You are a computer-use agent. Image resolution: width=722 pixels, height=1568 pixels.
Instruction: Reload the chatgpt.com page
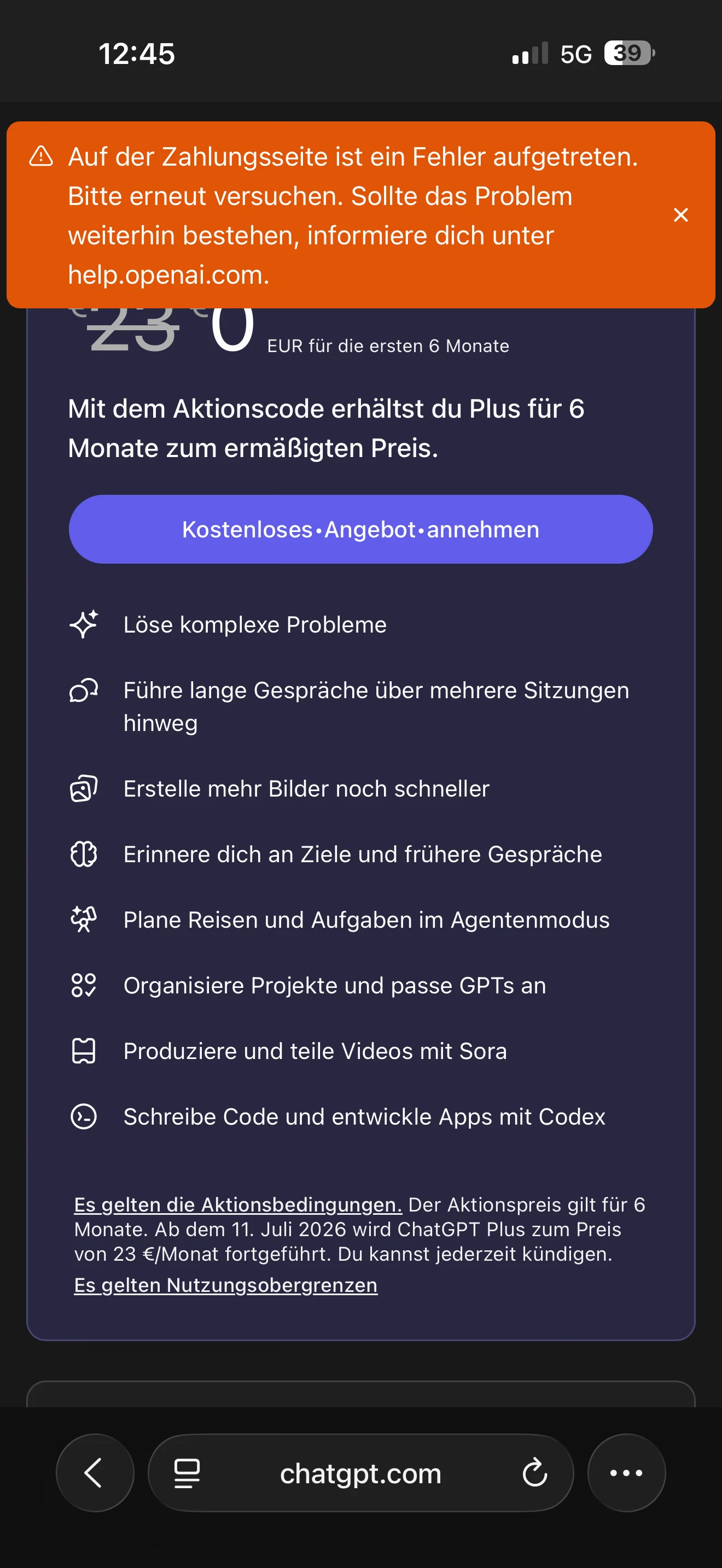(x=534, y=1473)
